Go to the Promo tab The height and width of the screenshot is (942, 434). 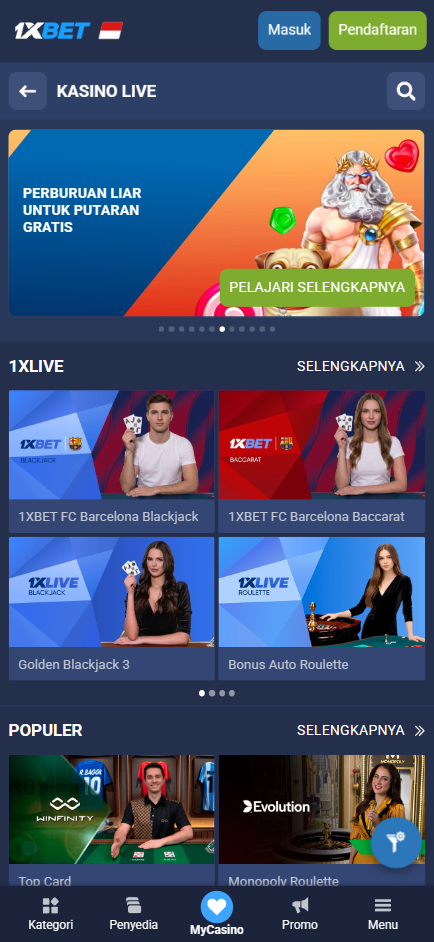[x=300, y=914]
